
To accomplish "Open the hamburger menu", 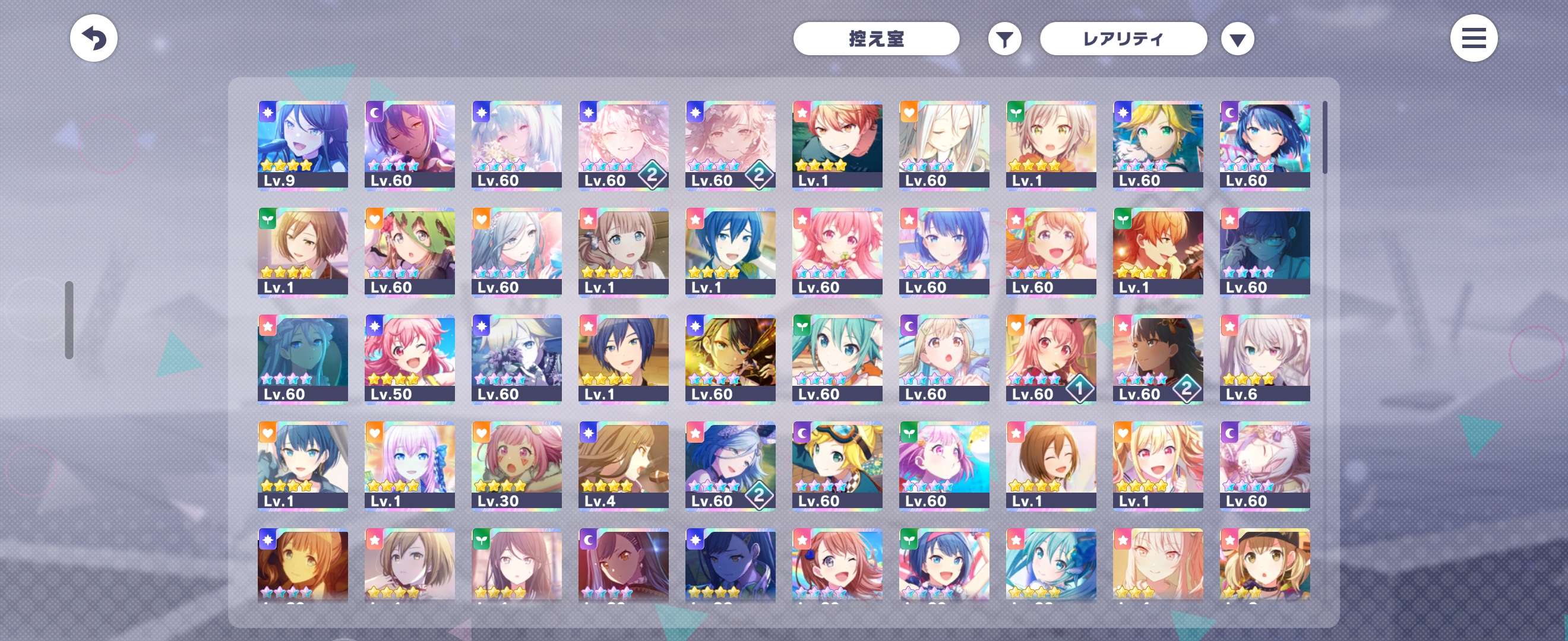I will (1473, 39).
